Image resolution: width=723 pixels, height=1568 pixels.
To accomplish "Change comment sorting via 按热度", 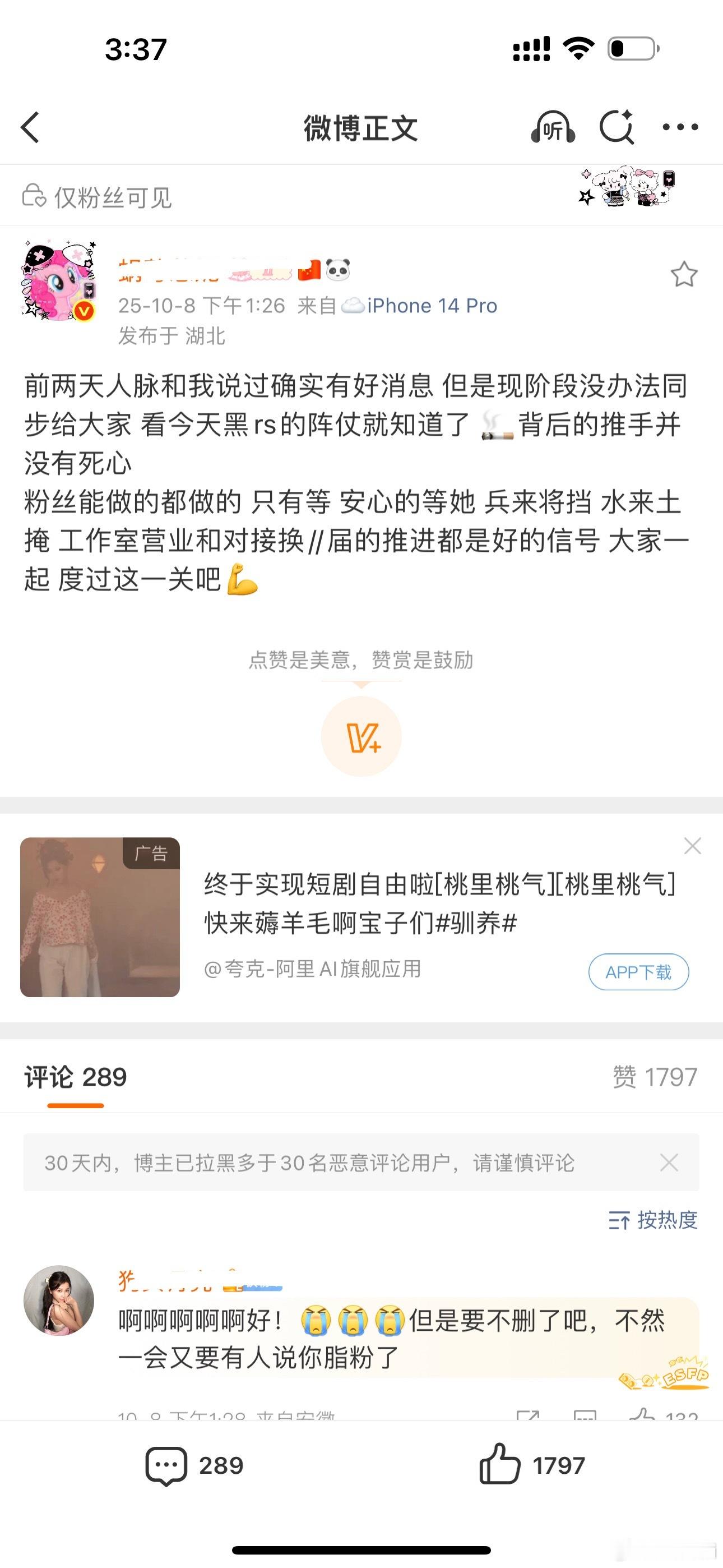I will click(x=653, y=1220).
